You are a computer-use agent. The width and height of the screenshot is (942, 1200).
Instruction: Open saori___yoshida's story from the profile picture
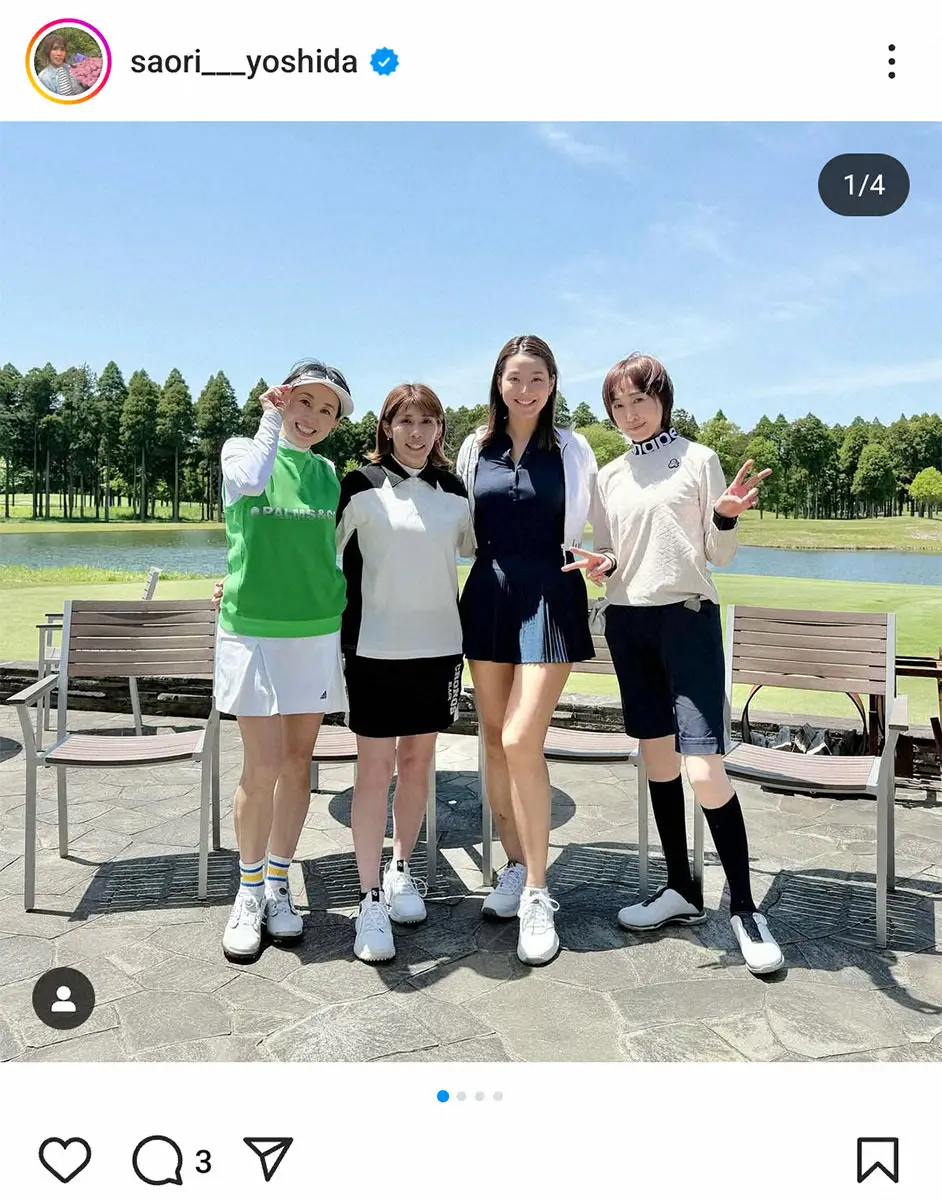[67, 62]
